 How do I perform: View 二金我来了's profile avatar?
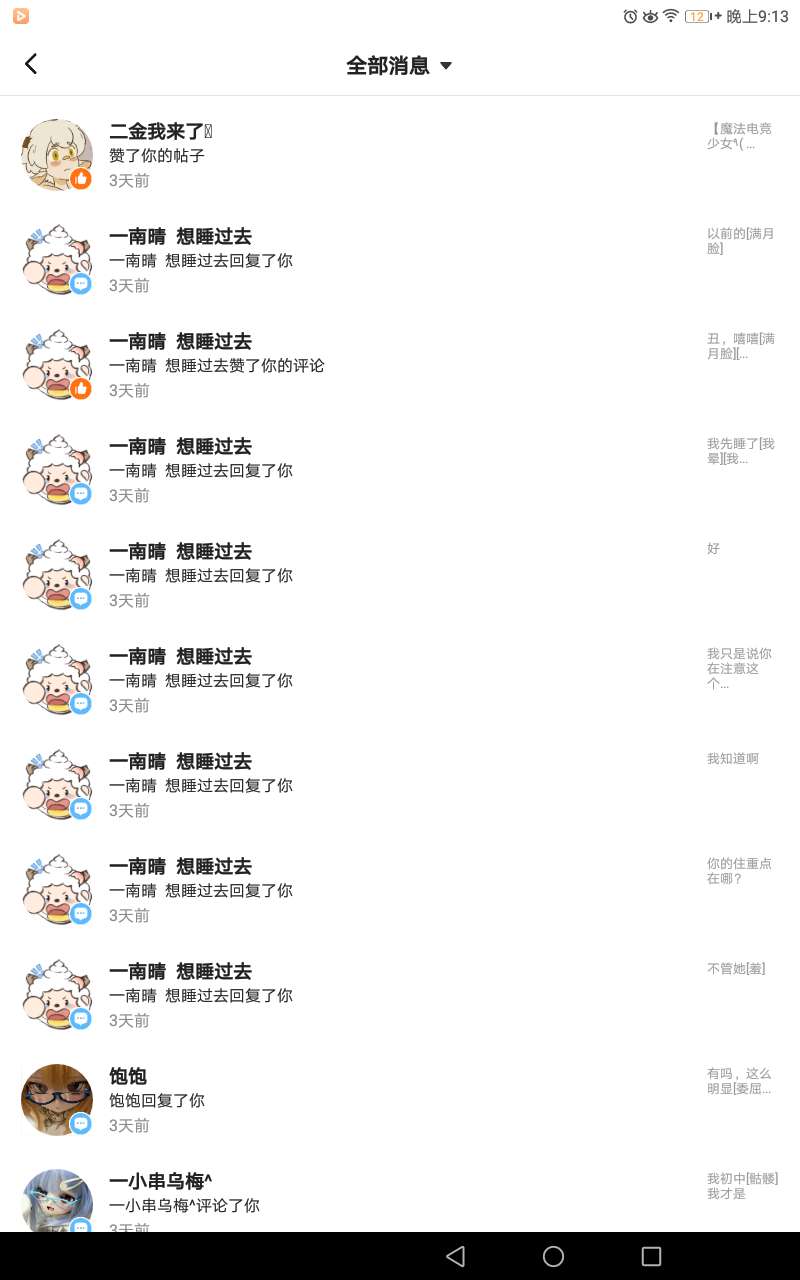pos(57,155)
